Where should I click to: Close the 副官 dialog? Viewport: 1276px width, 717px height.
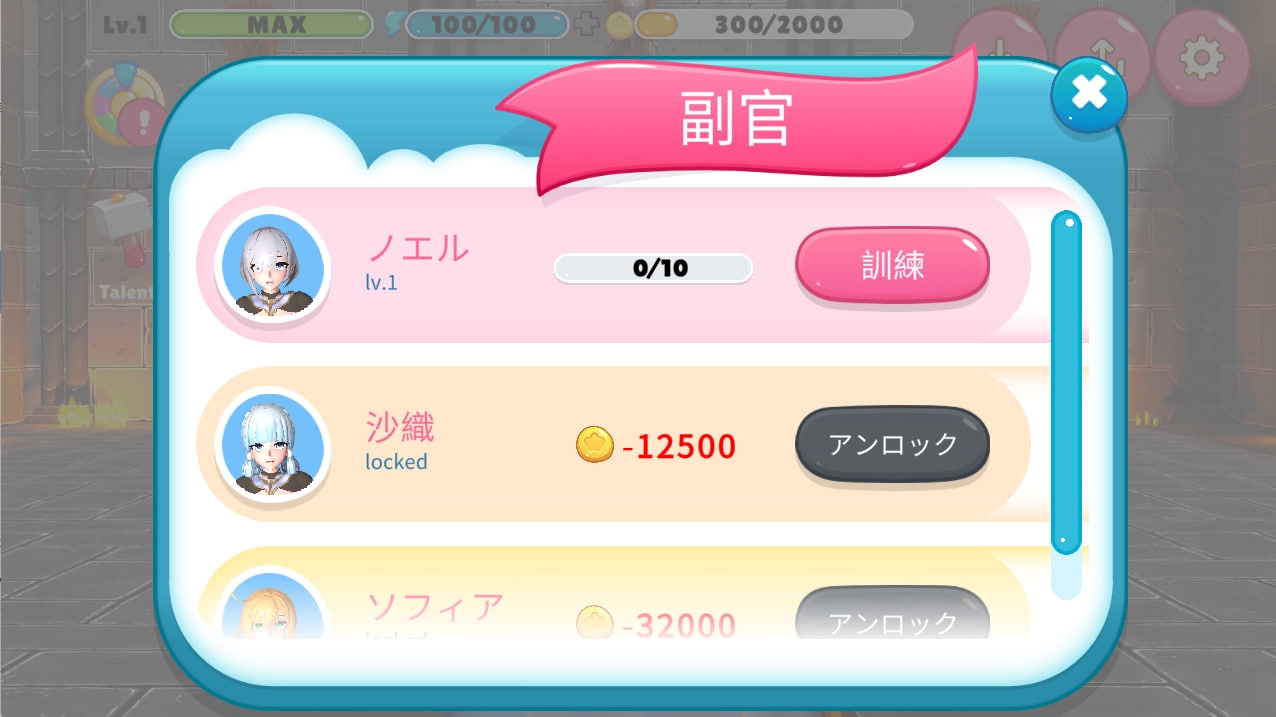1088,94
